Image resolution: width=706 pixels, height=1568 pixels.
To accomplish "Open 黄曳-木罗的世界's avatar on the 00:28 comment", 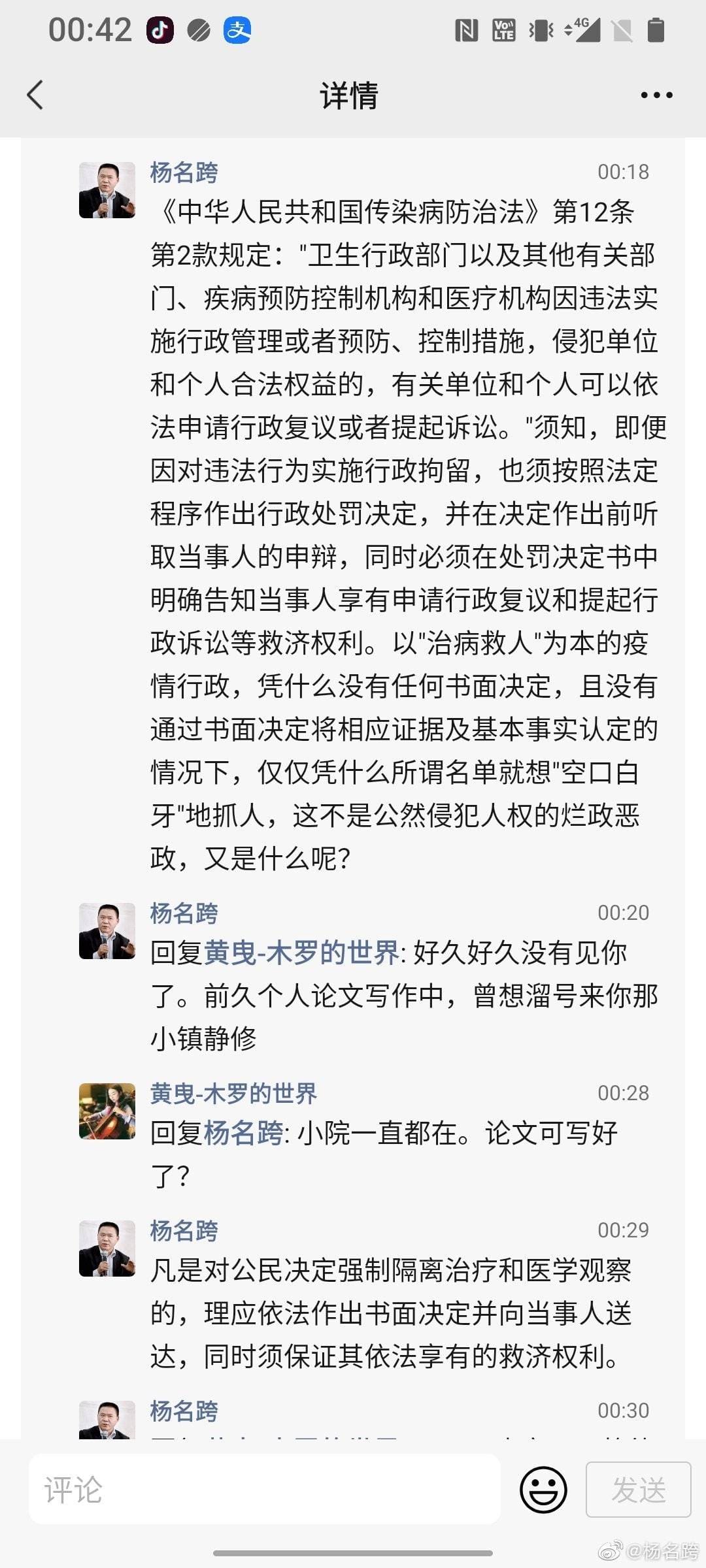I will coord(107,1111).
